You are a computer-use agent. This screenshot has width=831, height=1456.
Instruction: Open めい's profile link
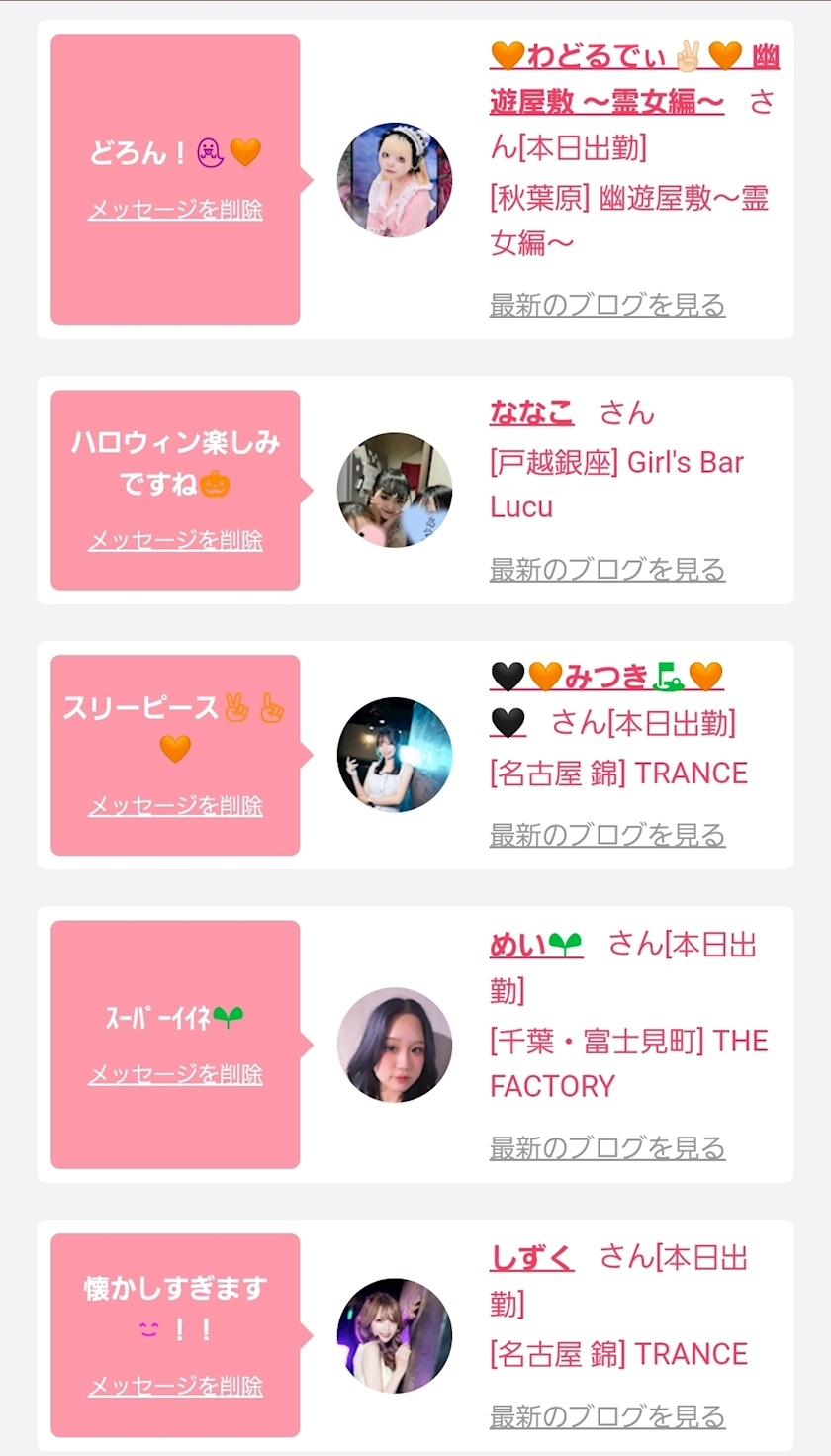[535, 945]
